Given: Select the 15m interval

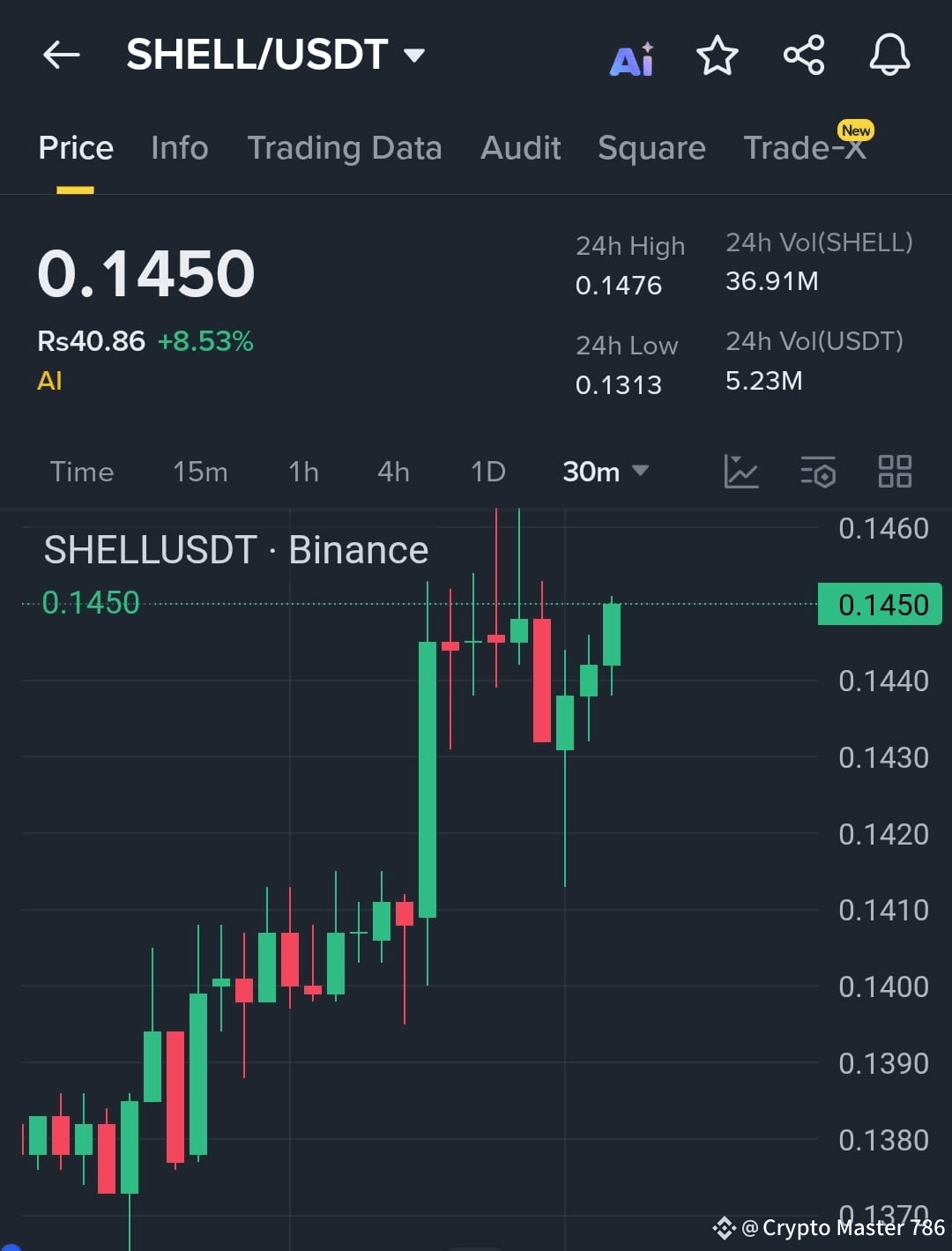Looking at the screenshot, I should point(200,472).
